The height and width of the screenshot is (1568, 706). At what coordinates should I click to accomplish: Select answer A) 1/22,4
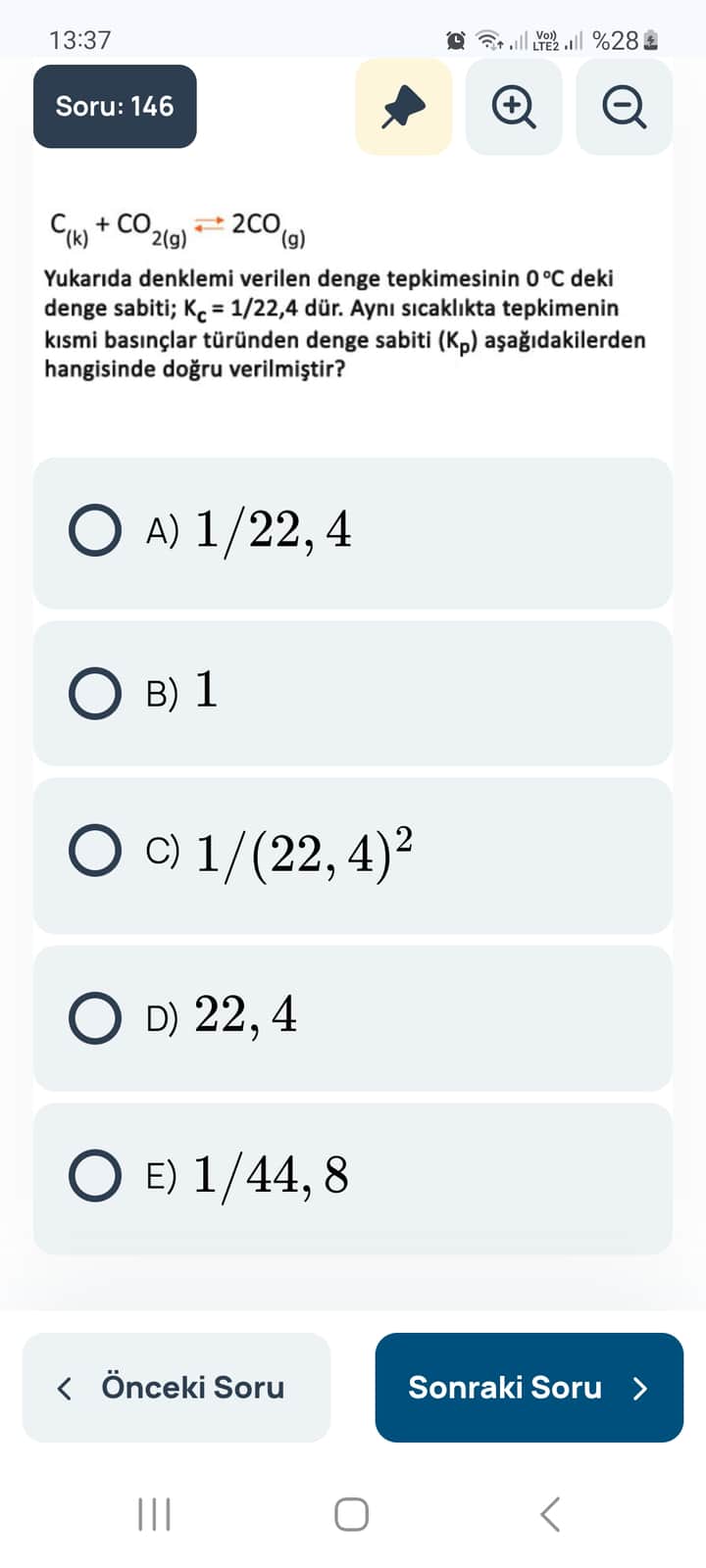click(95, 530)
